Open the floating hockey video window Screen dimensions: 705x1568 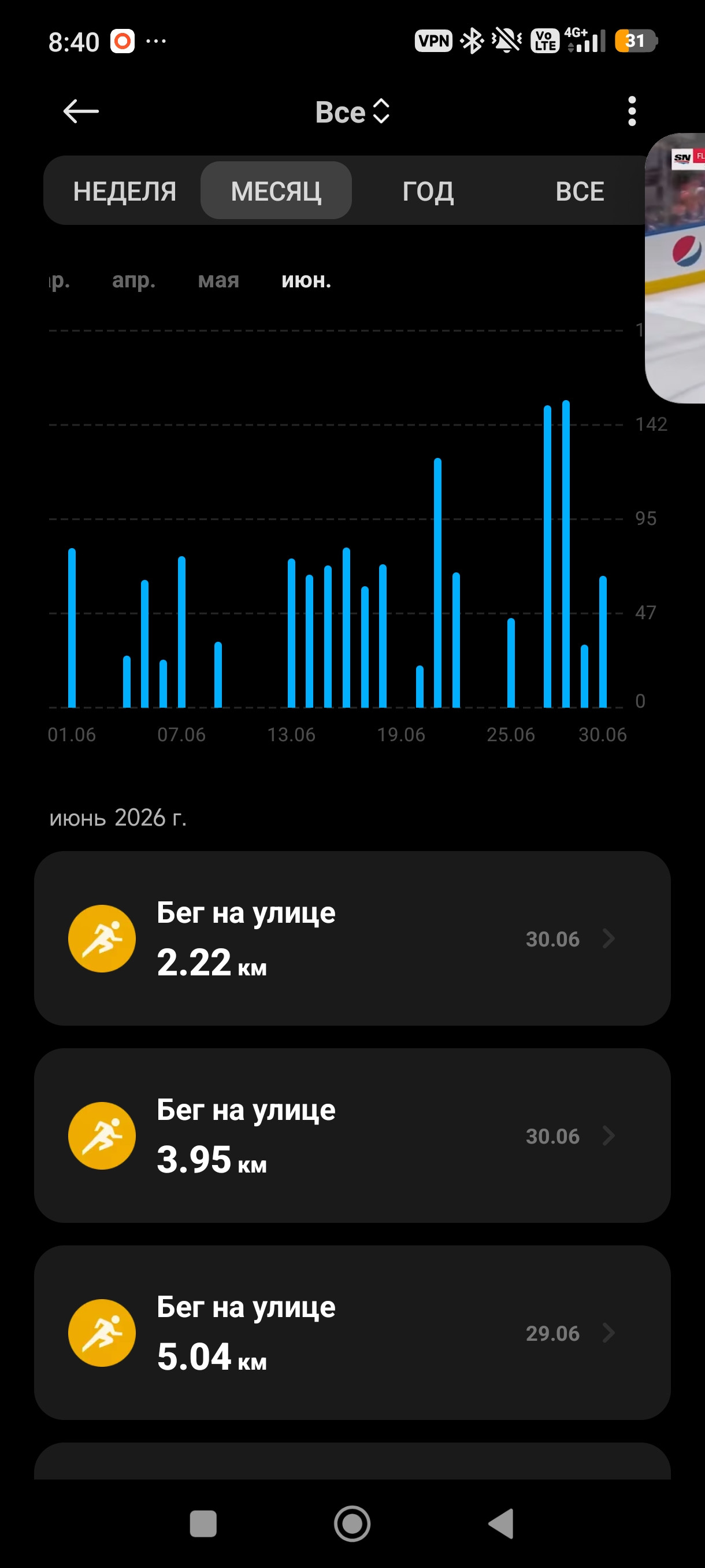click(675, 268)
